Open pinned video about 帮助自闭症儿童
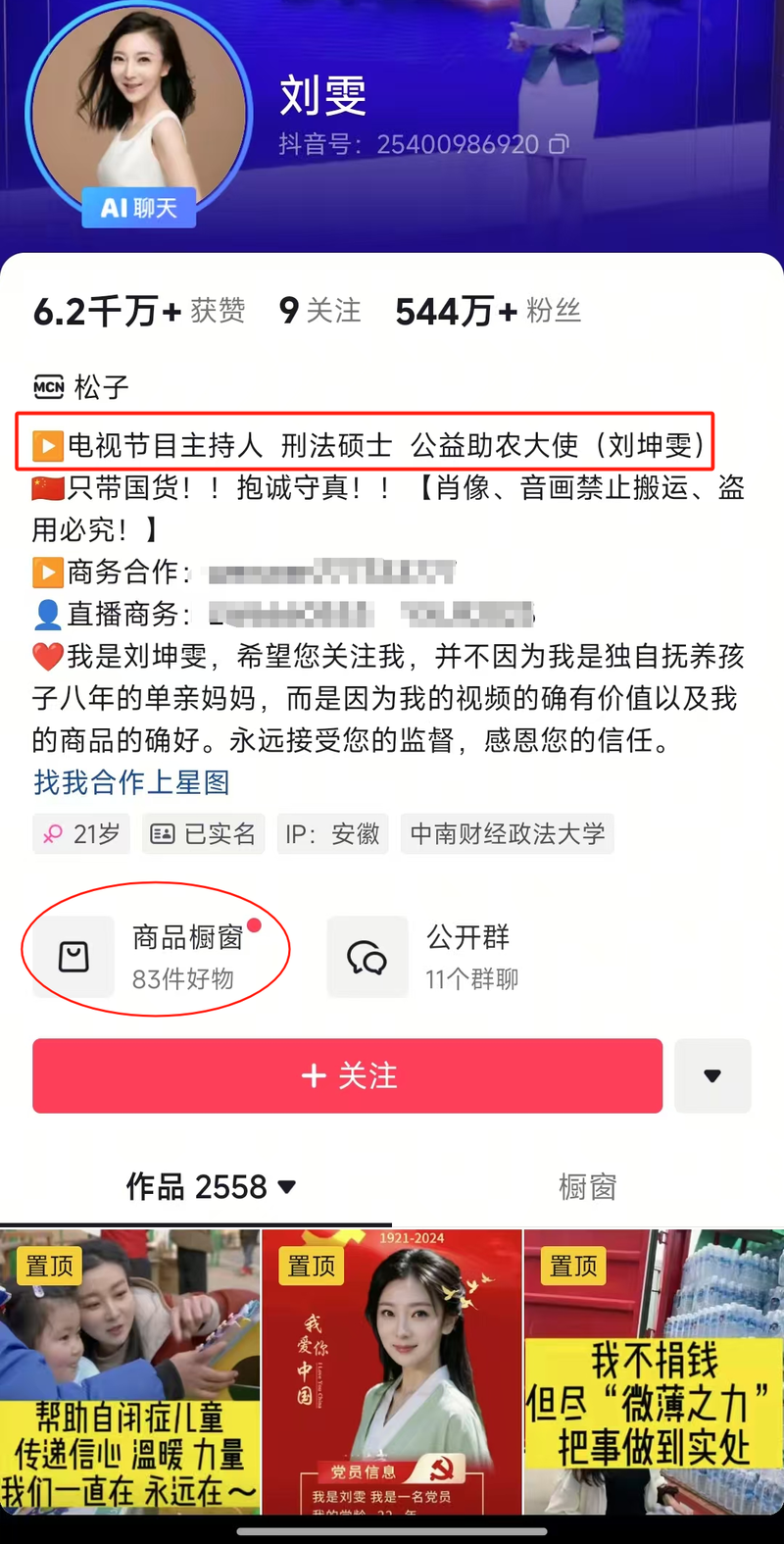Viewport: 784px width, 1544px height. [129, 1372]
